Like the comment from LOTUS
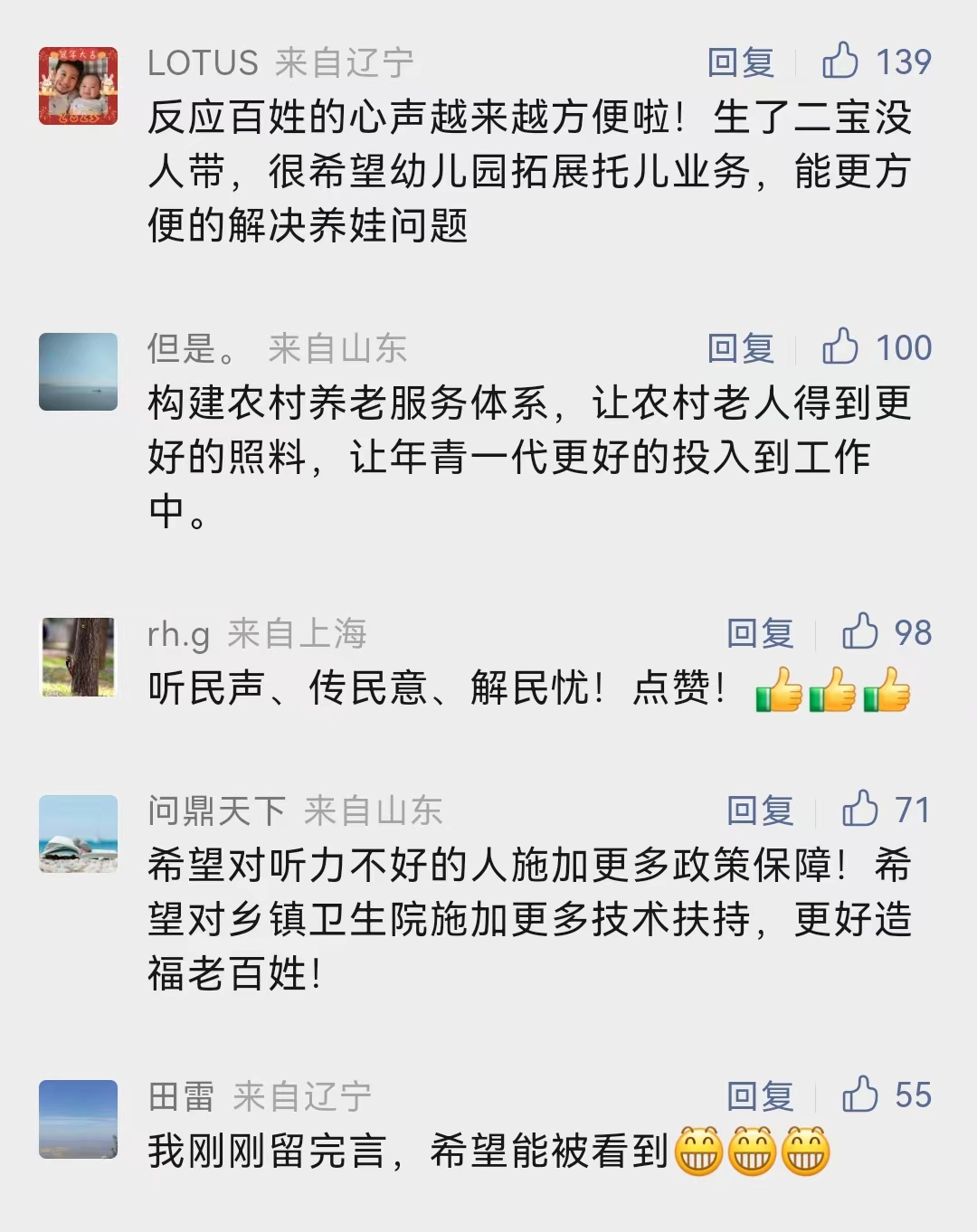 coord(840,62)
